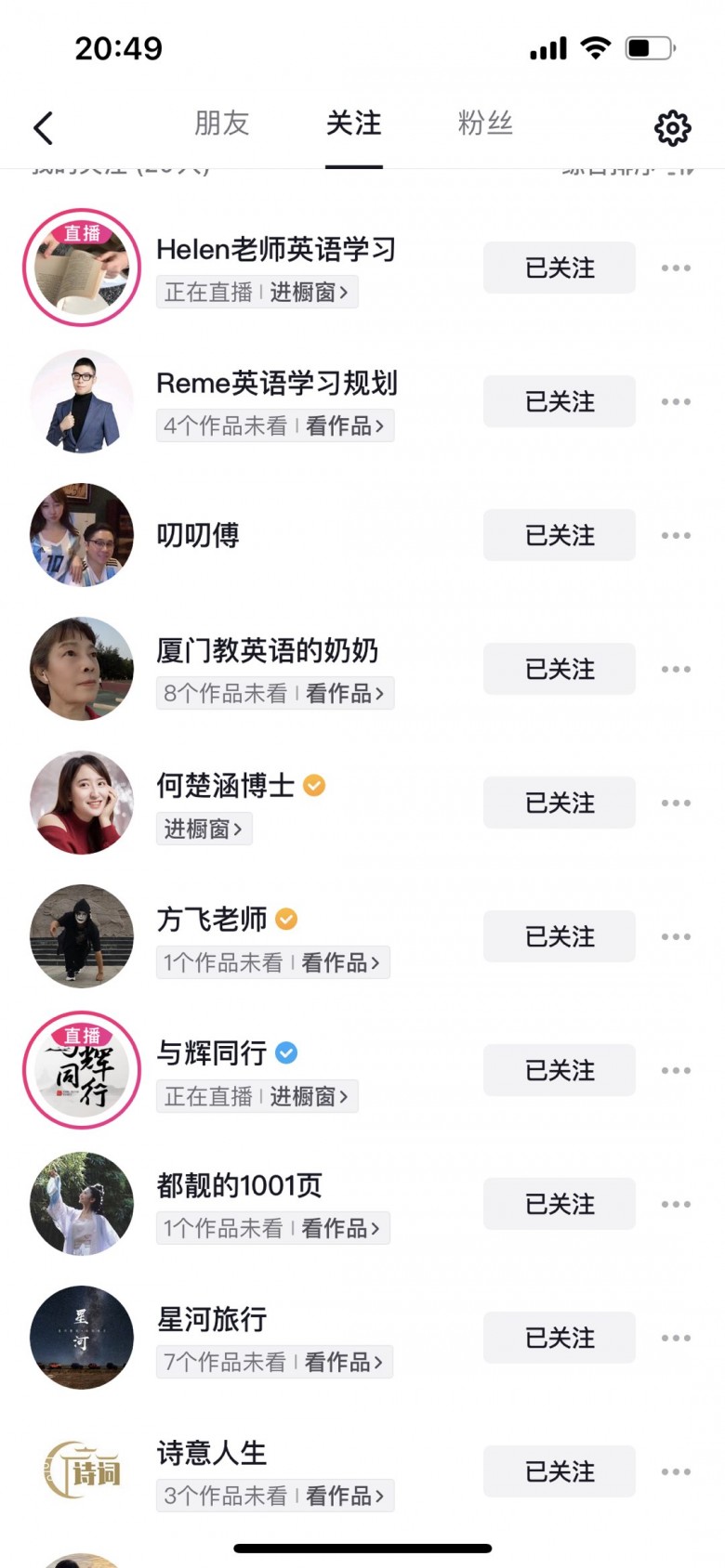This screenshot has height=1568, width=725.
Task: Open more options for 叨叨傅
Action: pyautogui.click(x=676, y=535)
